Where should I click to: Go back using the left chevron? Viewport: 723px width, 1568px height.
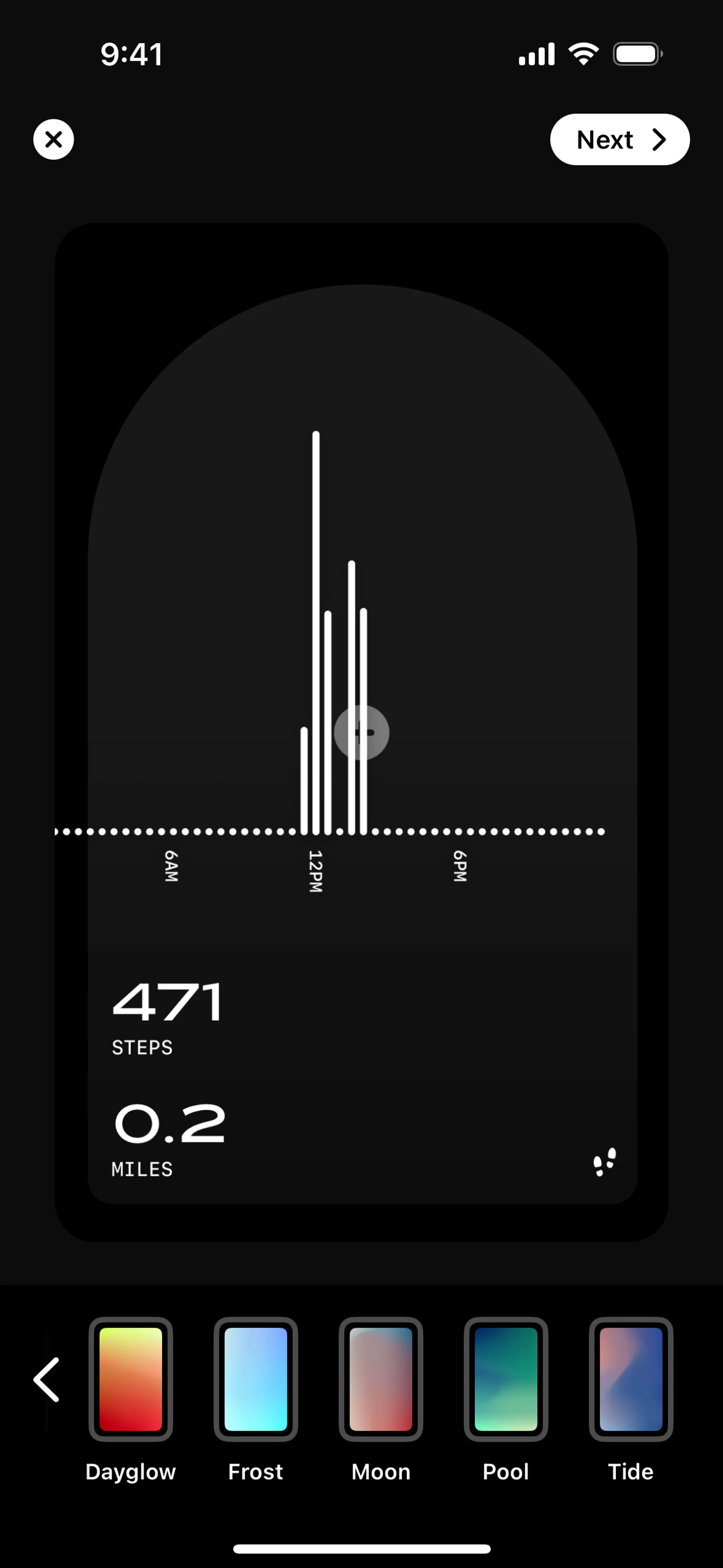47,1380
